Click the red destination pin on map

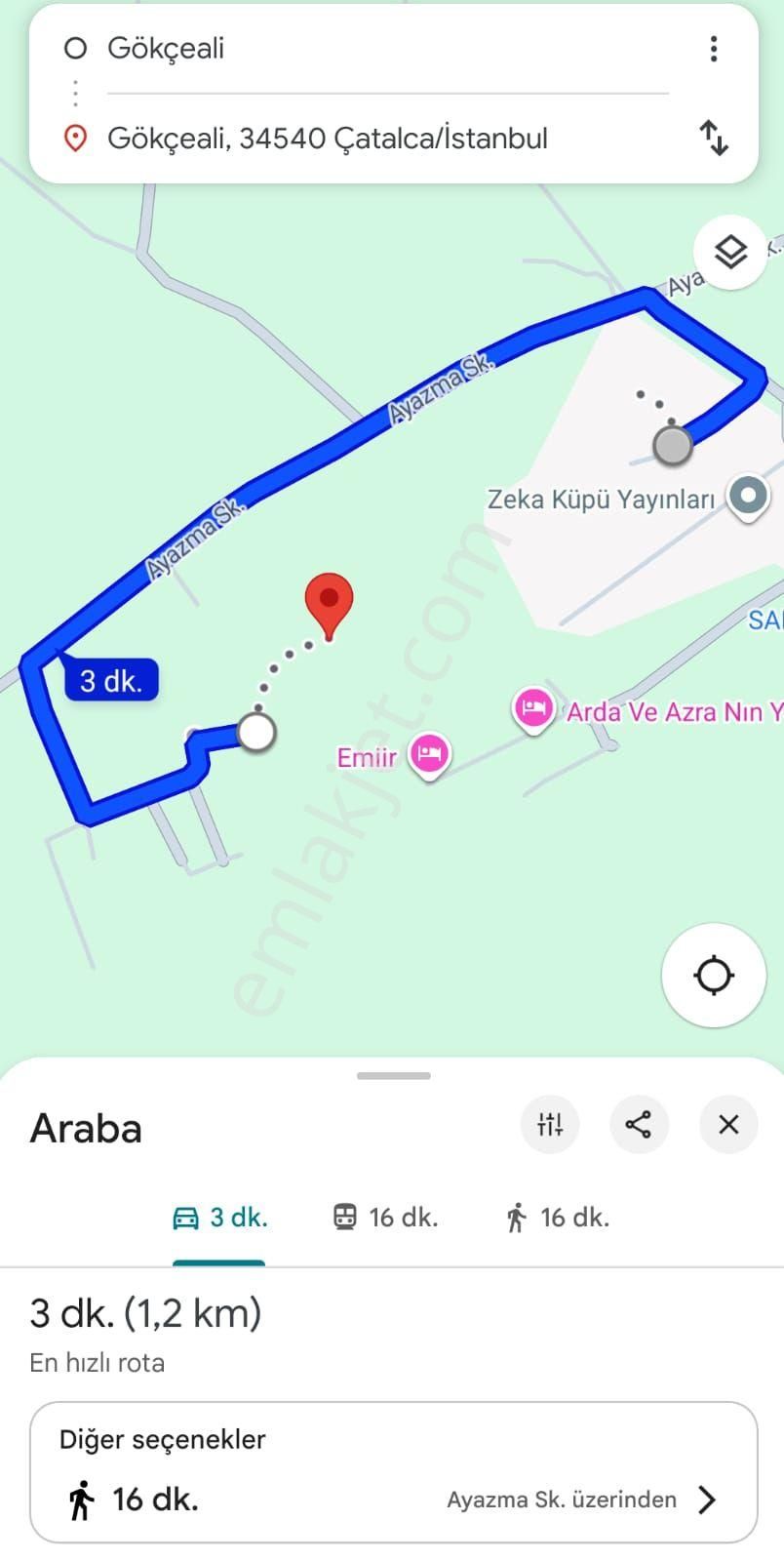[328, 600]
